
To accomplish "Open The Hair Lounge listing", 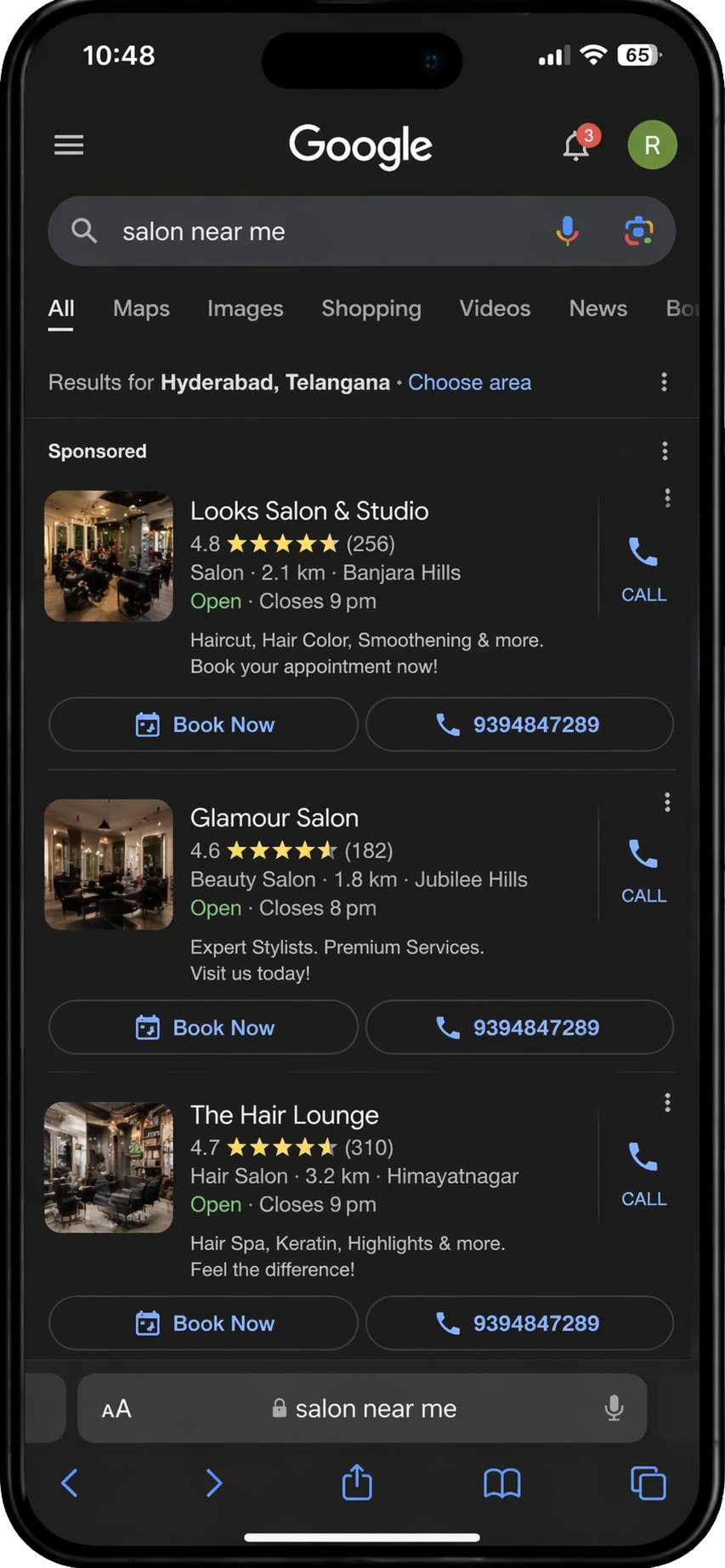I will tap(284, 1115).
